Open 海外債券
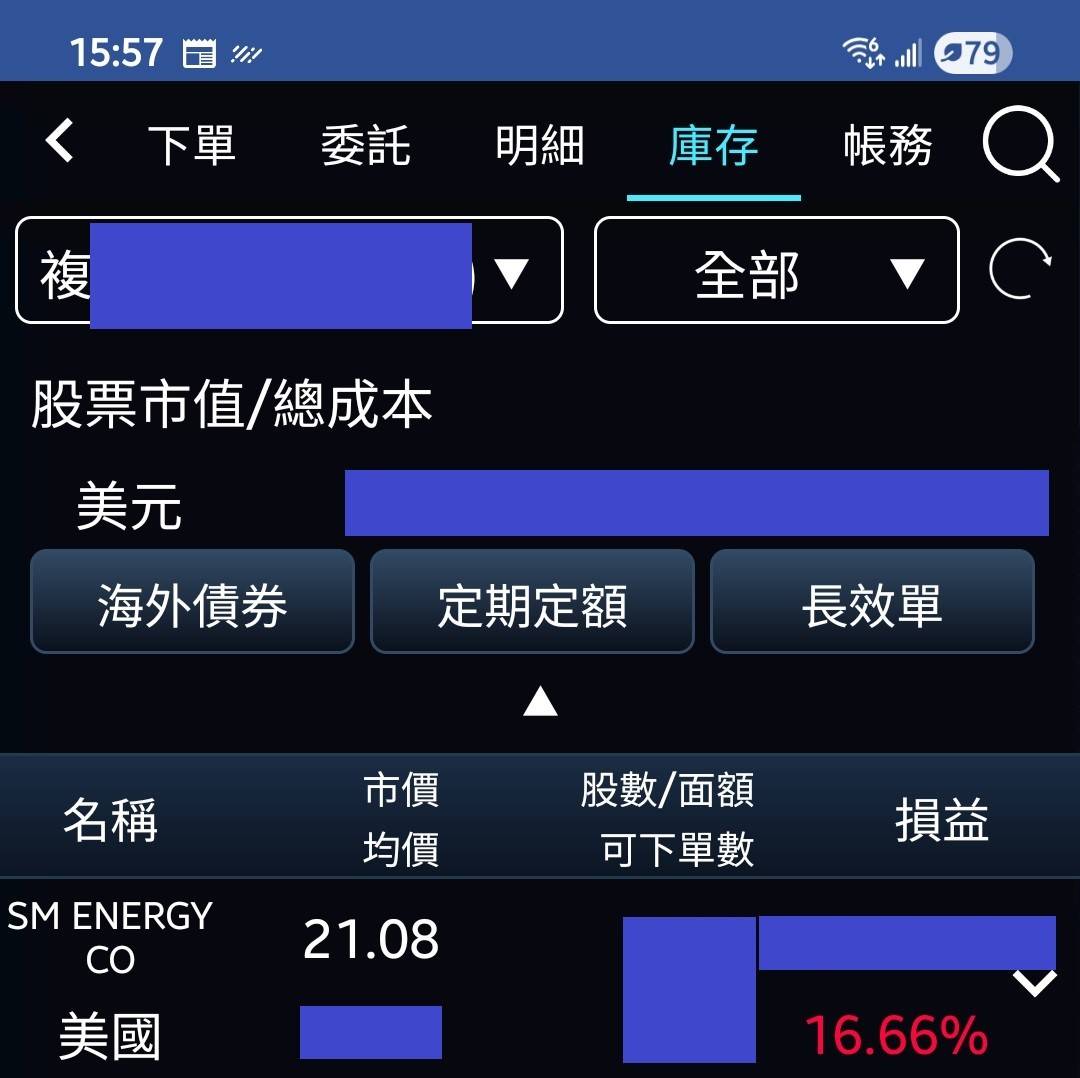 (192, 602)
